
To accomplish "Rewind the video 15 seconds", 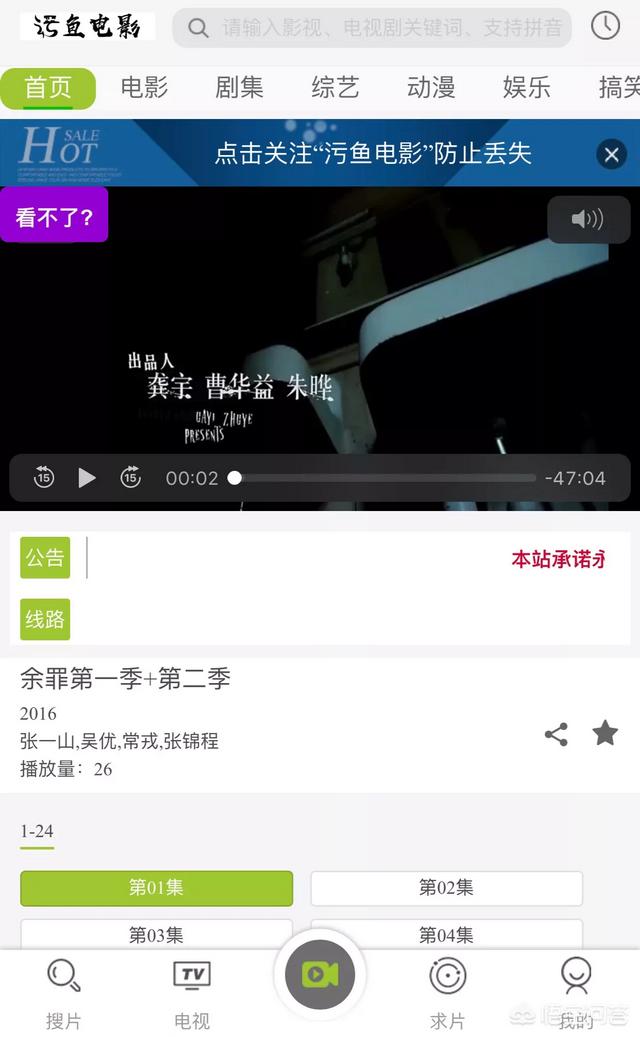I will [x=44, y=478].
